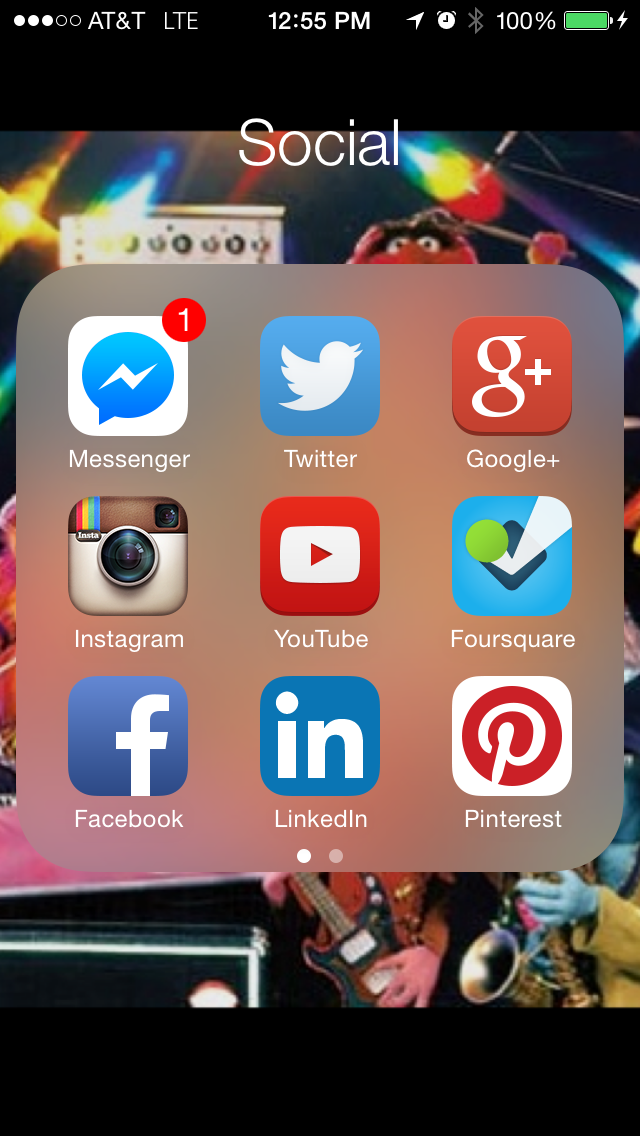Open the Messenger app
This screenshot has height=1136, width=640.
point(128,376)
